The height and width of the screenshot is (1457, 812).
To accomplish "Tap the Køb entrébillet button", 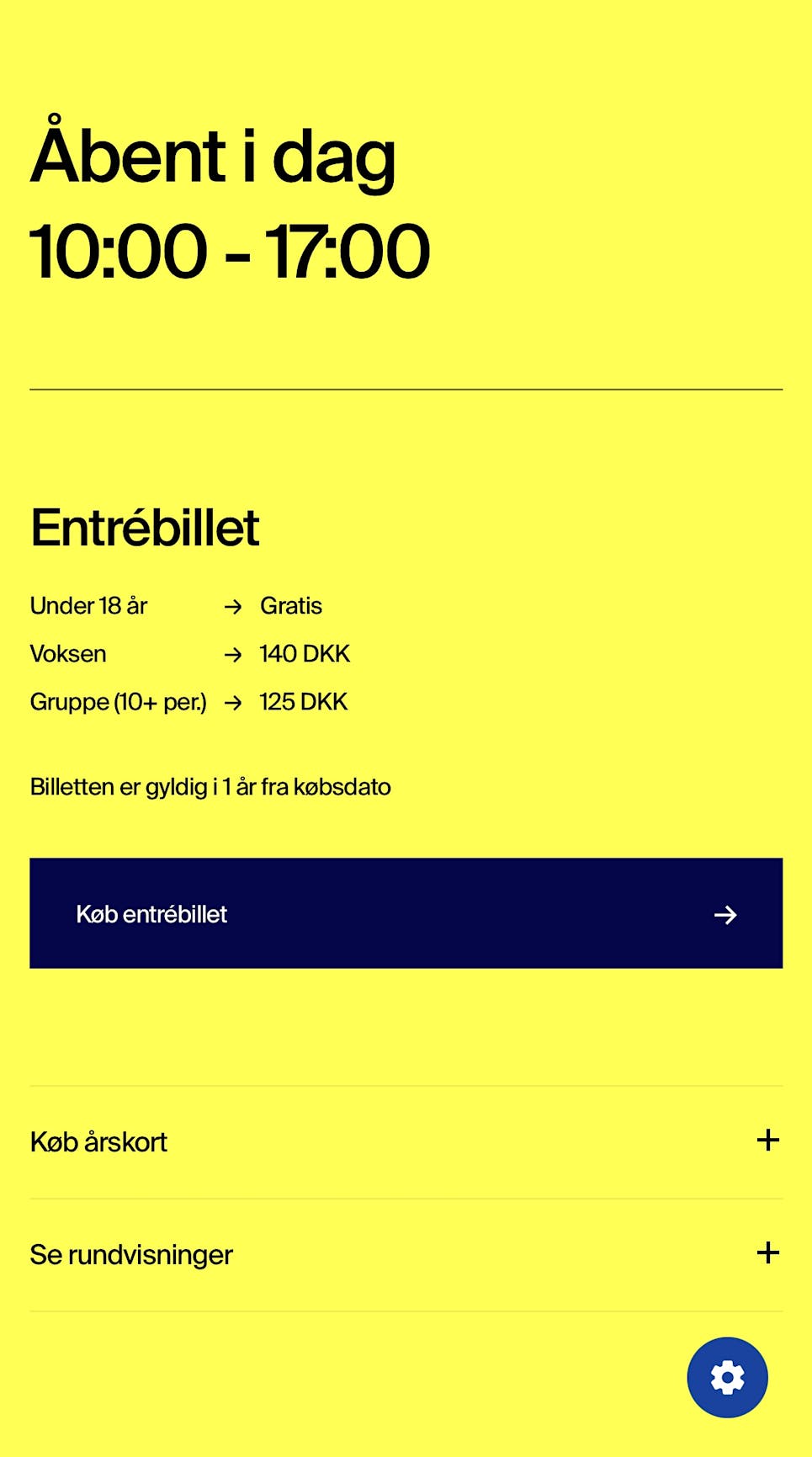I will point(406,913).
